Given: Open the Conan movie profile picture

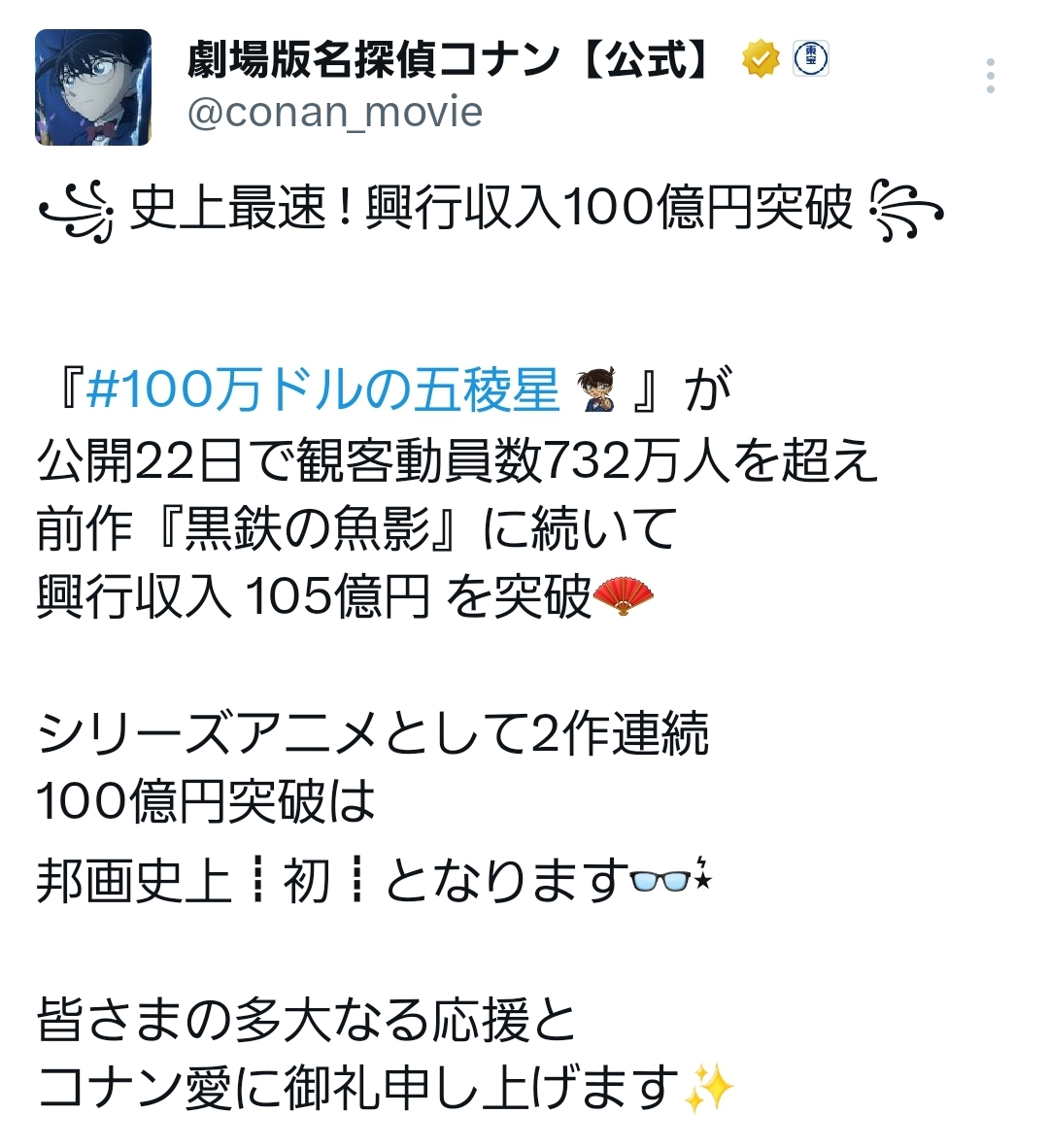Looking at the screenshot, I should click(x=93, y=87).
